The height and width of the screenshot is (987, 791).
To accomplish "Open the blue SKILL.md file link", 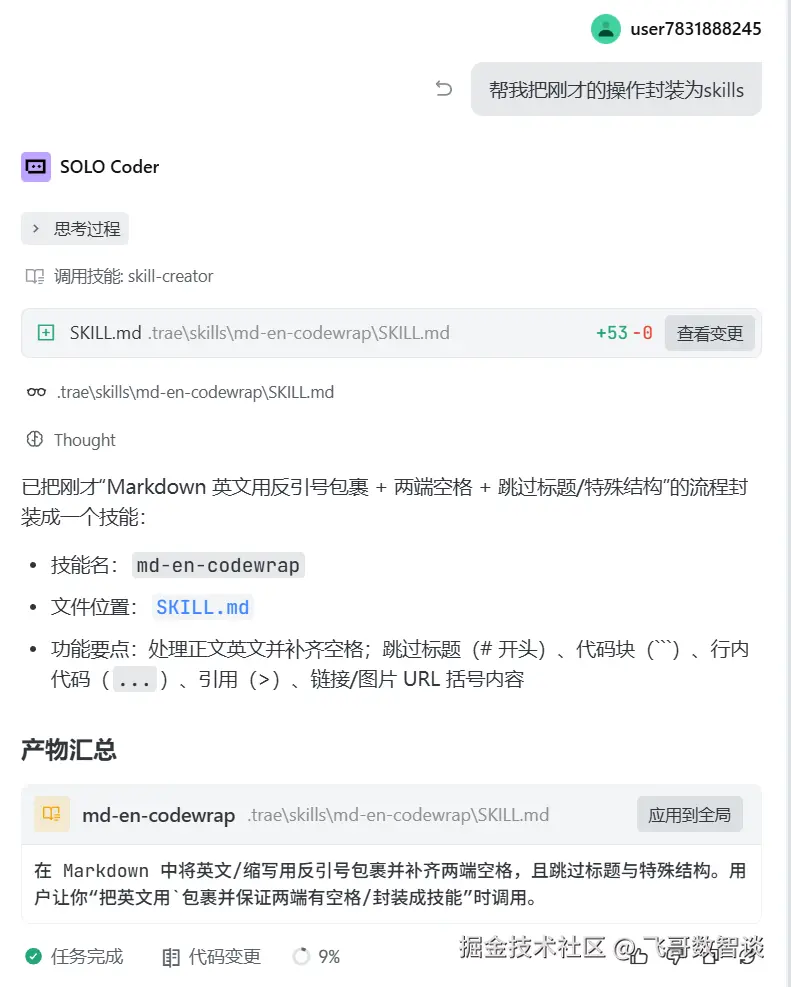I will coord(202,607).
